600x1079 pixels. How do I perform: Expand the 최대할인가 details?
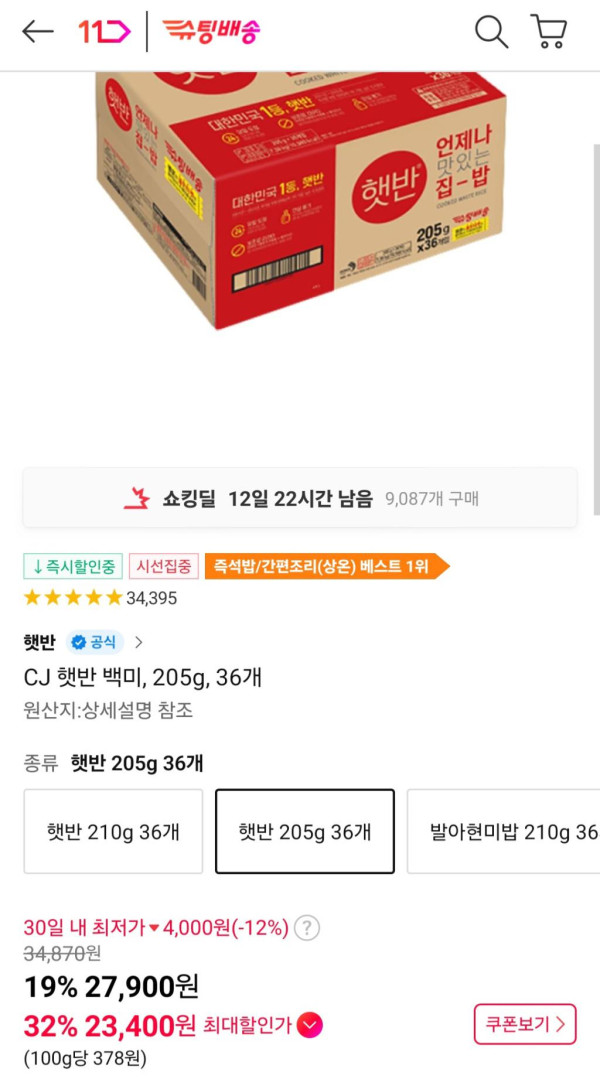click(x=310, y=1025)
